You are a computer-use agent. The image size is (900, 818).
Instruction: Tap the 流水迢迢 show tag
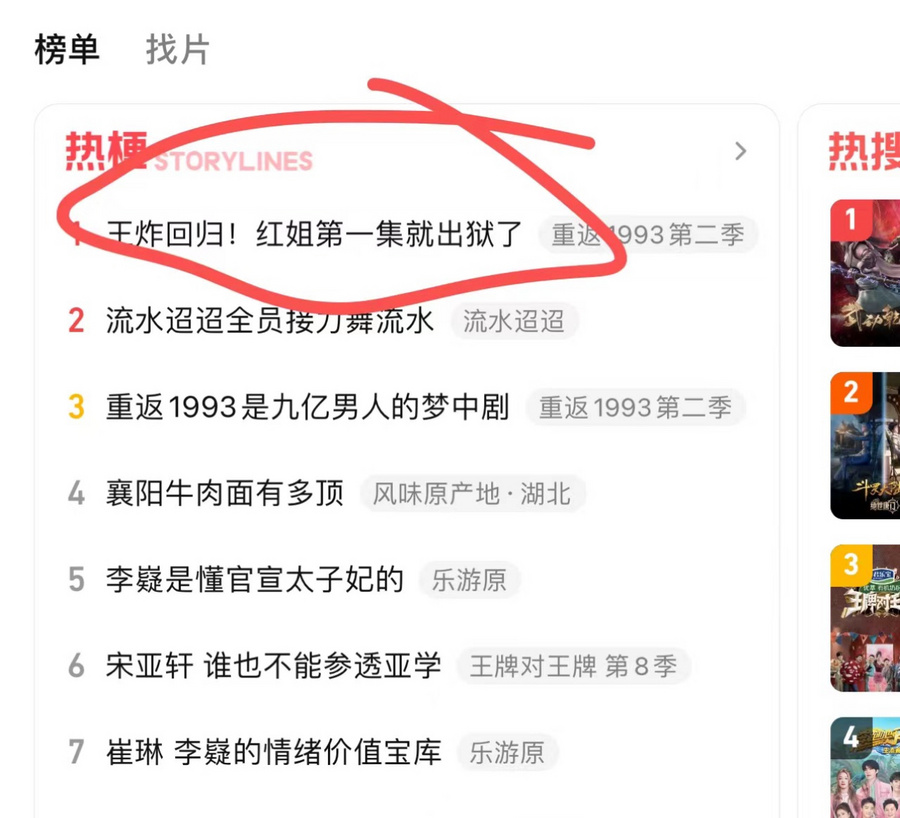click(514, 321)
